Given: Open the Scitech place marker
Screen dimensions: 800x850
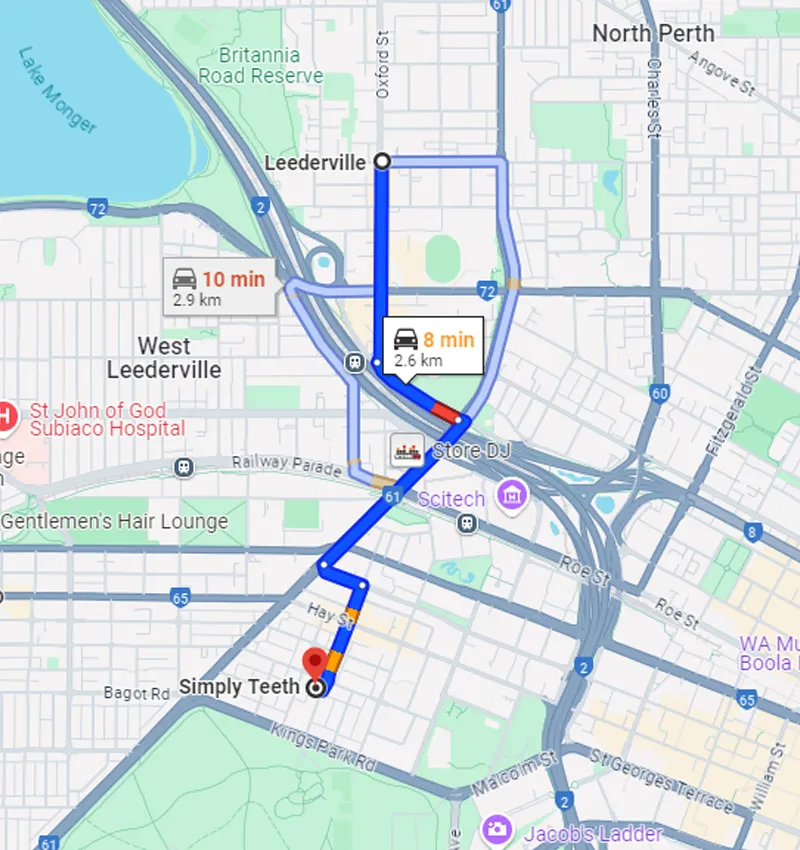Looking at the screenshot, I should tap(512, 494).
